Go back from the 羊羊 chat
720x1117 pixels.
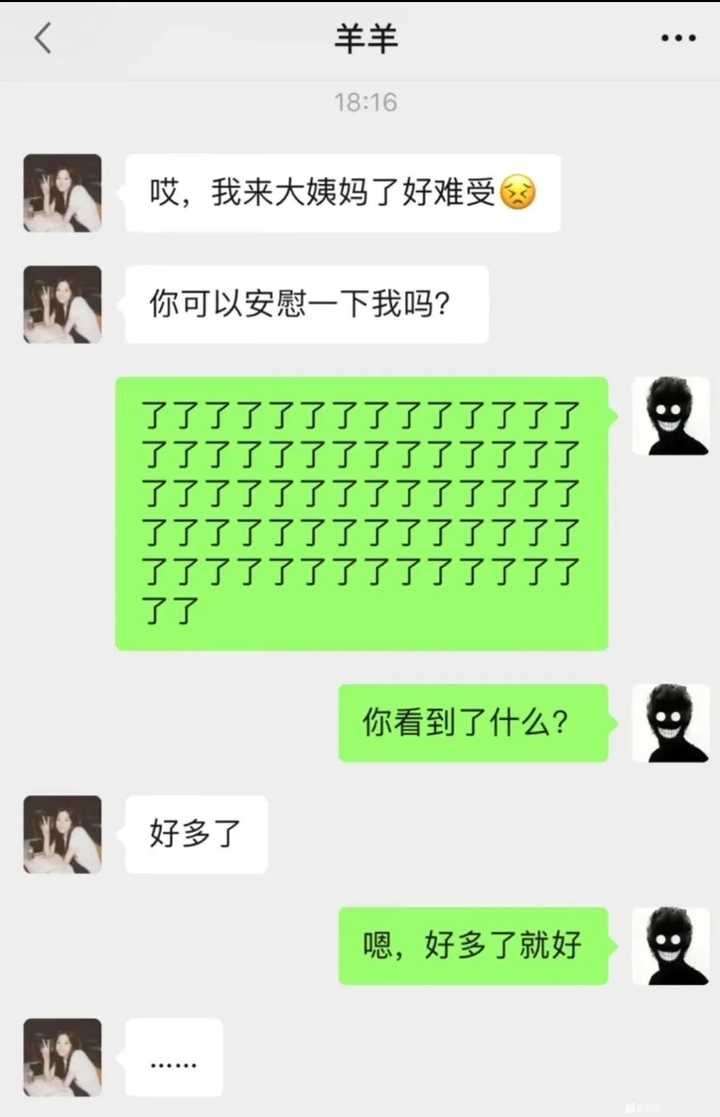pos(42,39)
